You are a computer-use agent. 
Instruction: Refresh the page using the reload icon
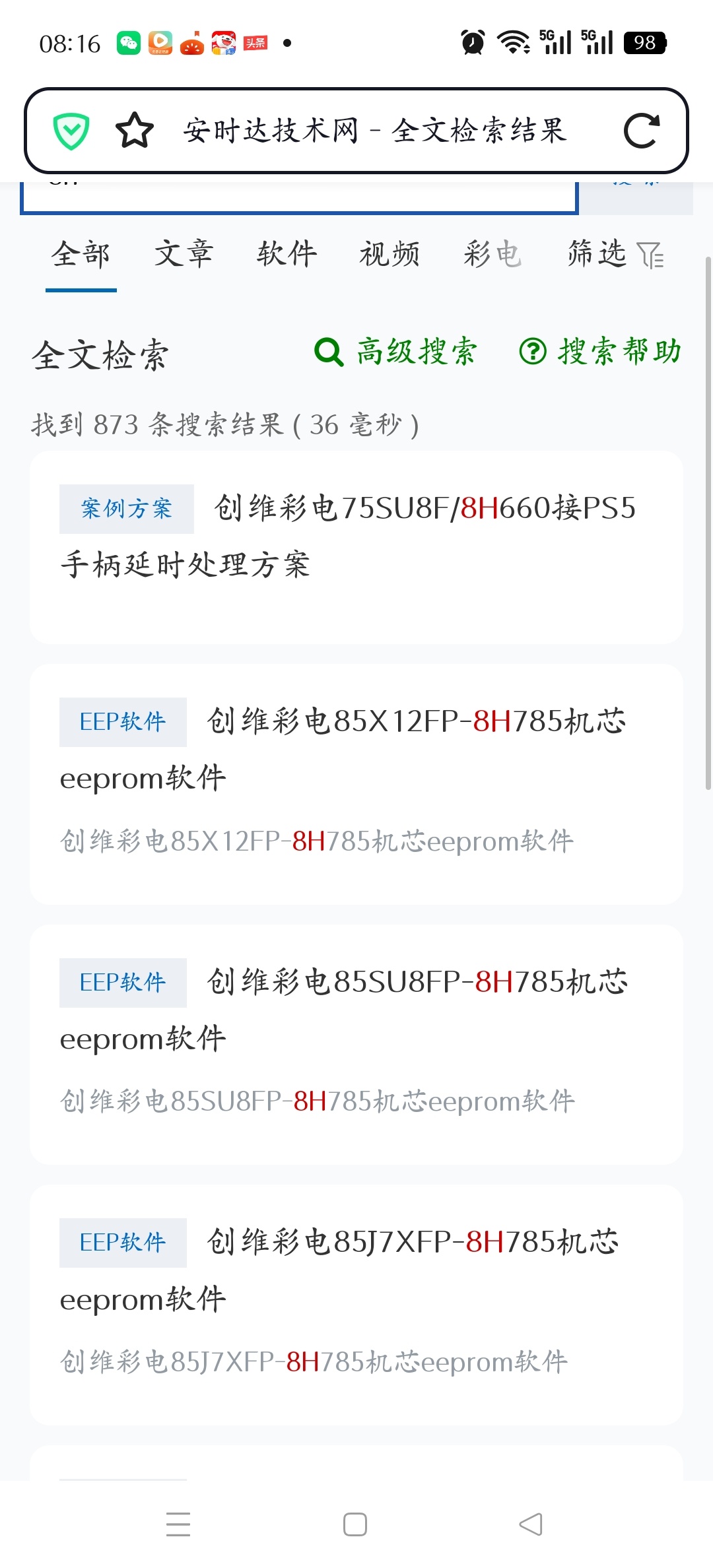point(641,131)
